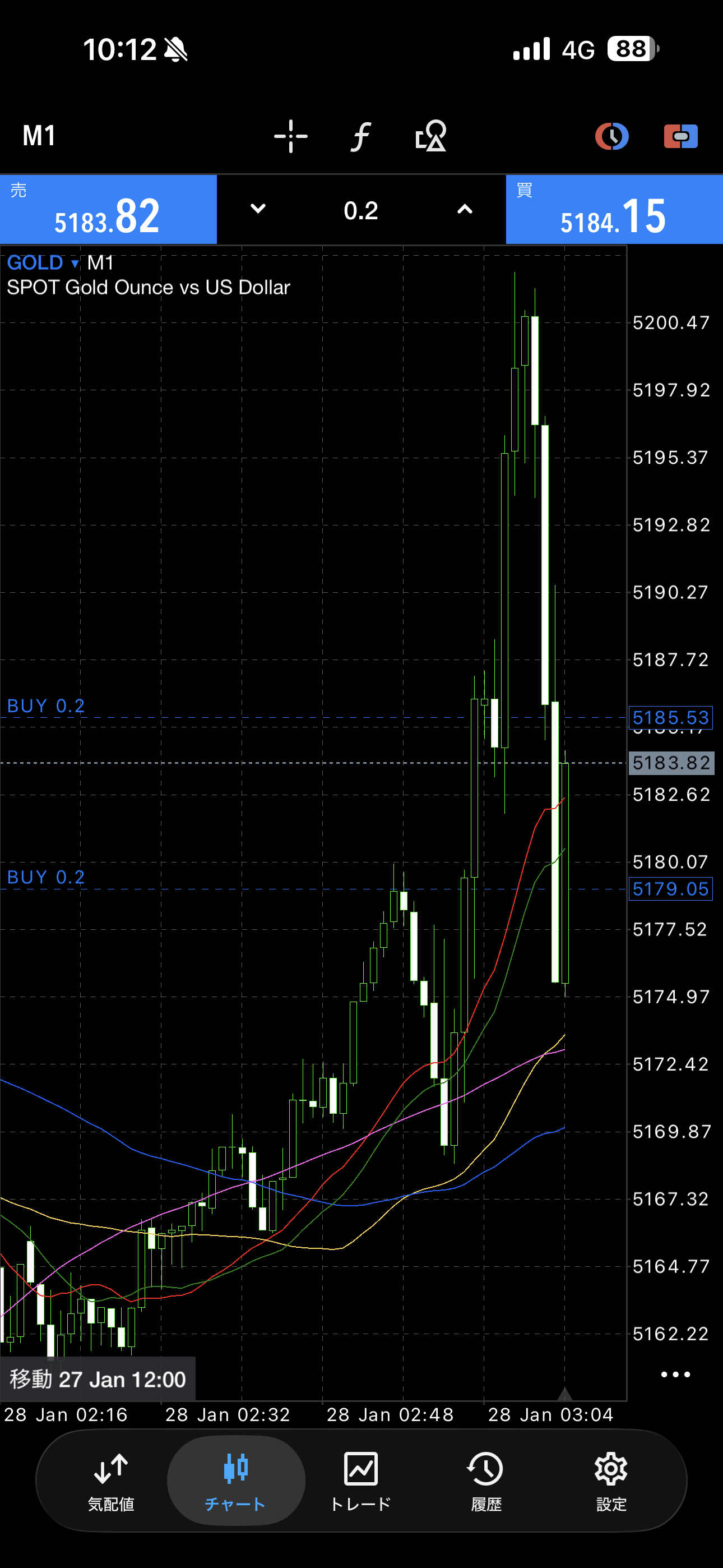The image size is (723, 1568).
Task: Decrease the lot volume
Action: [x=258, y=209]
